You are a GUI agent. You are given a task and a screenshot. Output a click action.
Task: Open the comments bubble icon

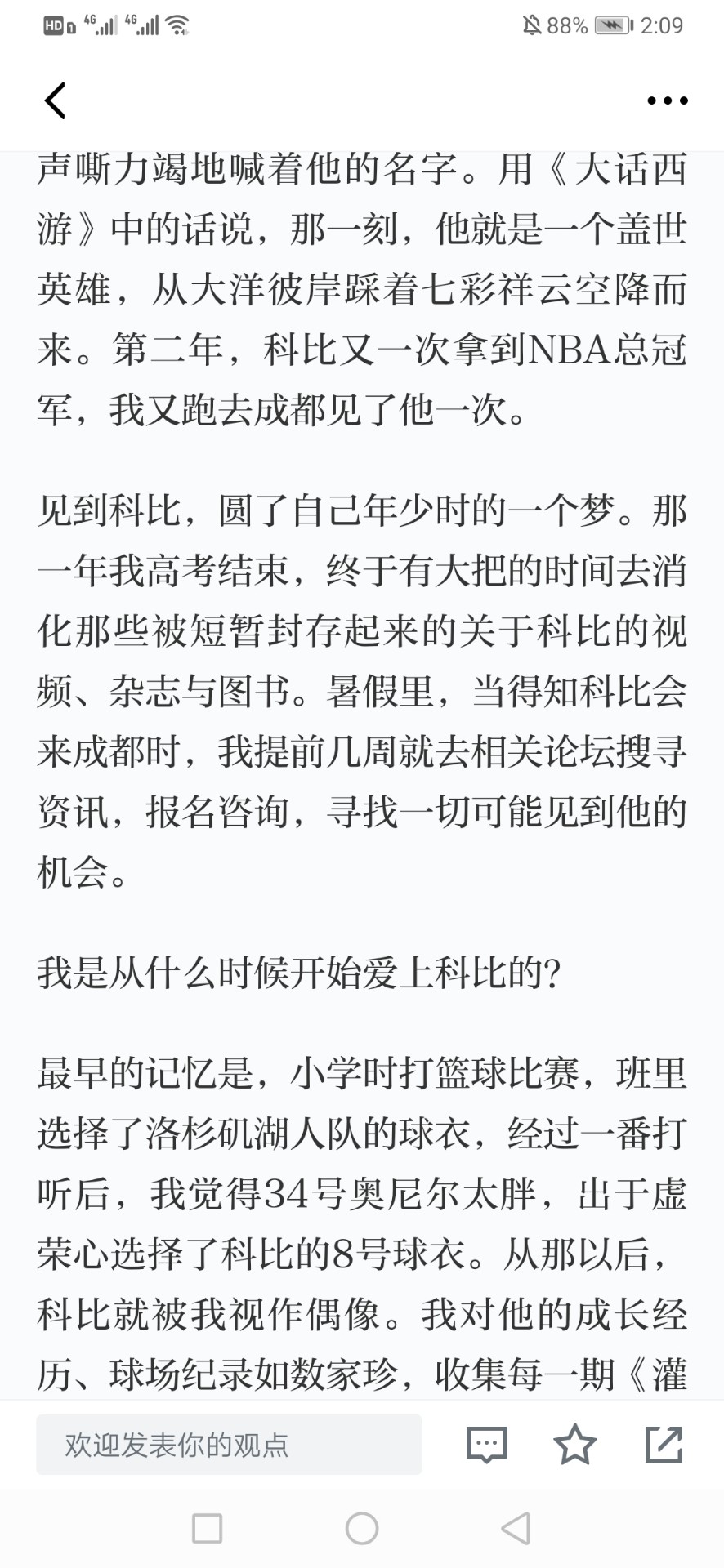click(x=487, y=1445)
